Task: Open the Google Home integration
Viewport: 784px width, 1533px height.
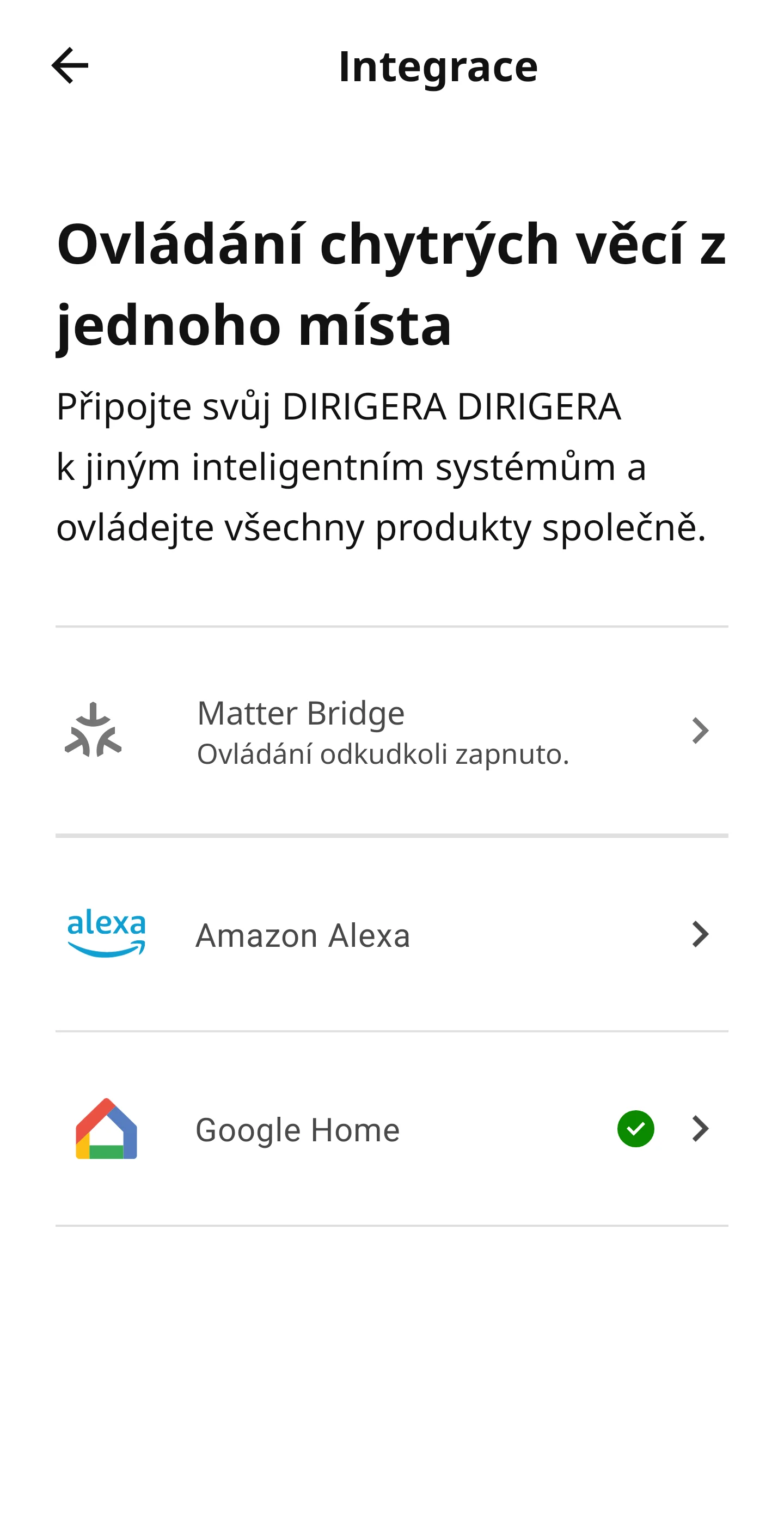Action: click(392, 1129)
